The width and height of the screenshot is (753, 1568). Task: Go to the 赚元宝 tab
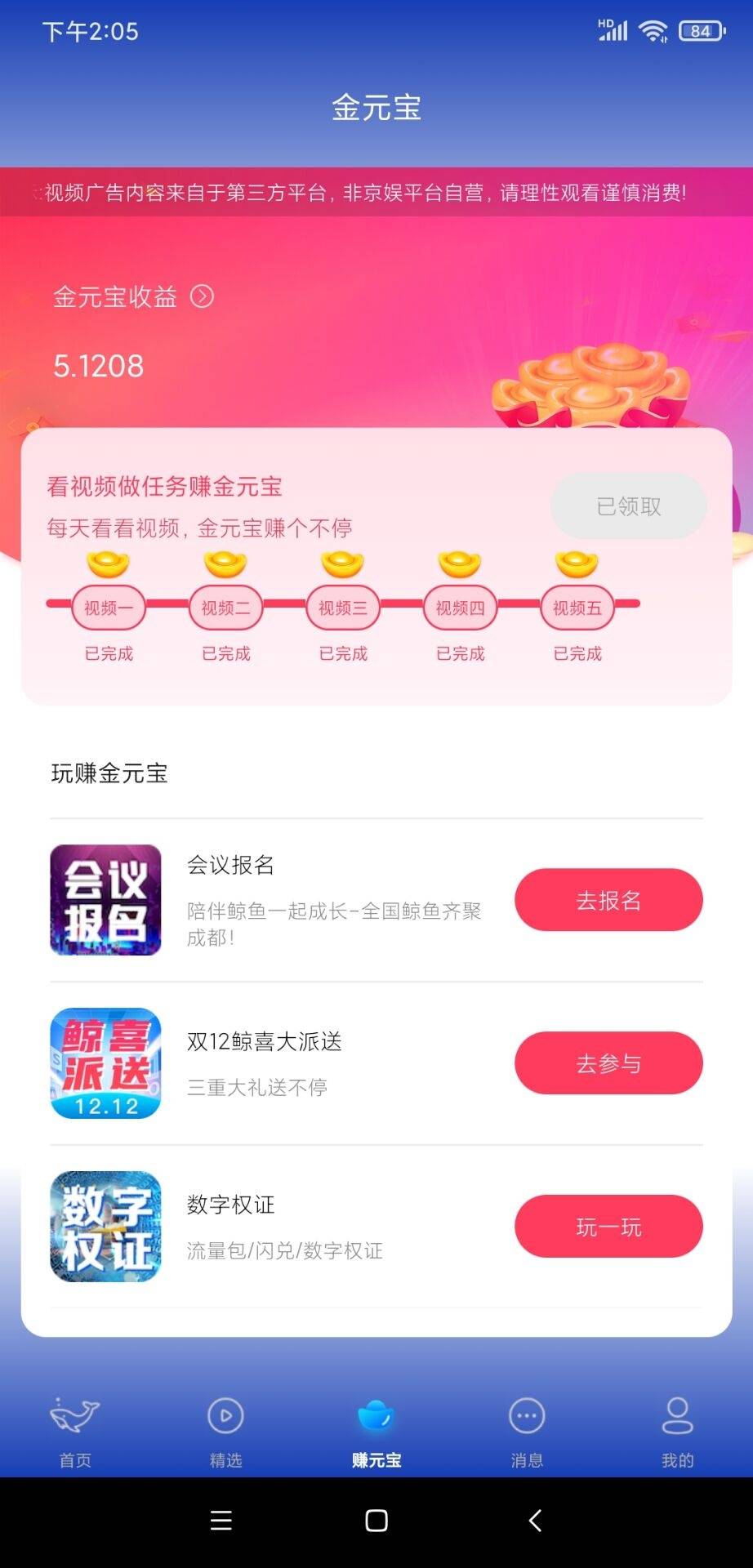[x=376, y=1431]
